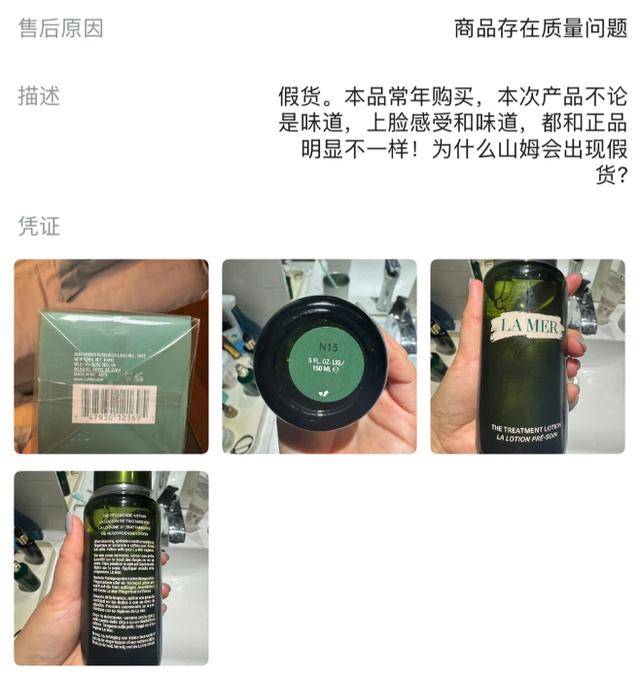View the photo of the N15 bottle bottom
This screenshot has width=640, height=682.
click(319, 357)
